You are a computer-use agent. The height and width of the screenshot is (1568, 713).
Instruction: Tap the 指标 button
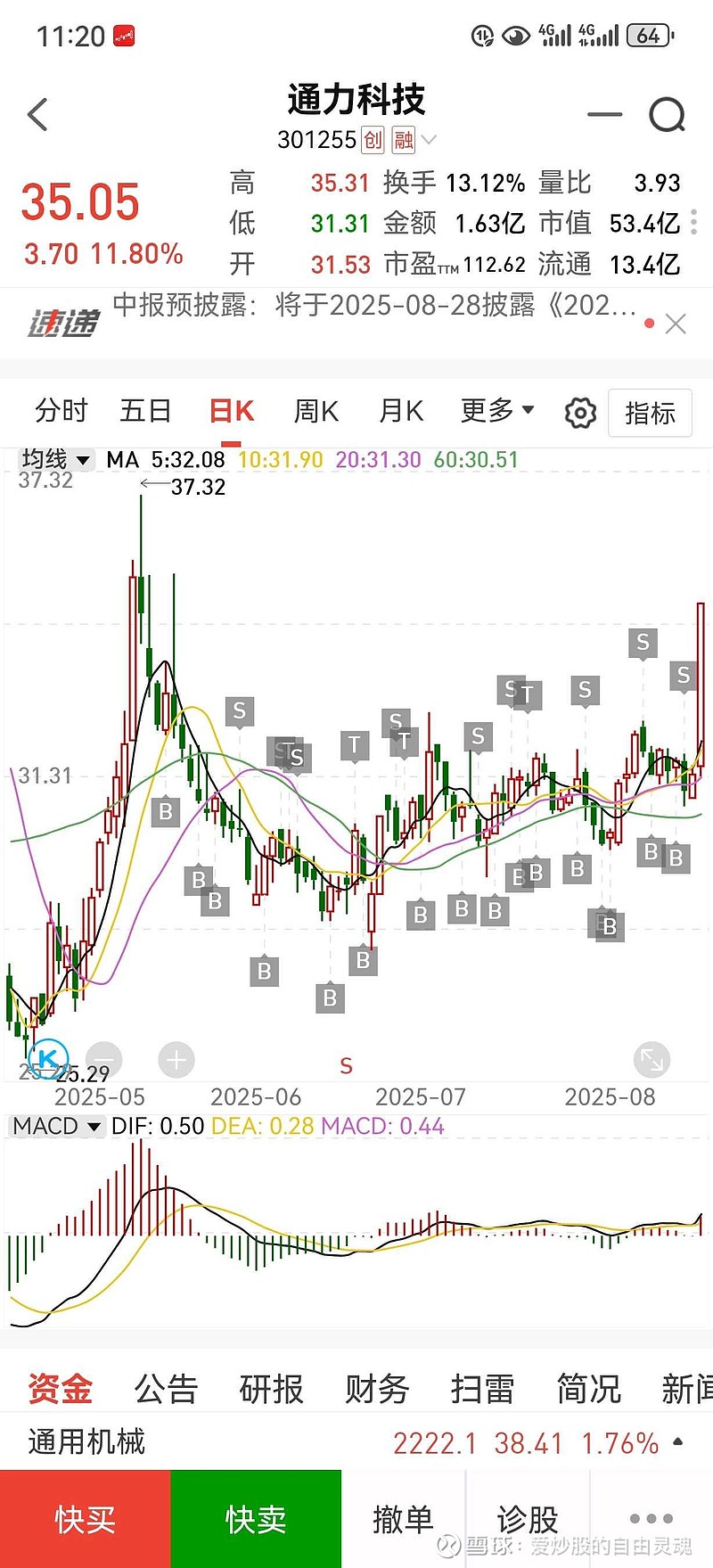point(650,413)
